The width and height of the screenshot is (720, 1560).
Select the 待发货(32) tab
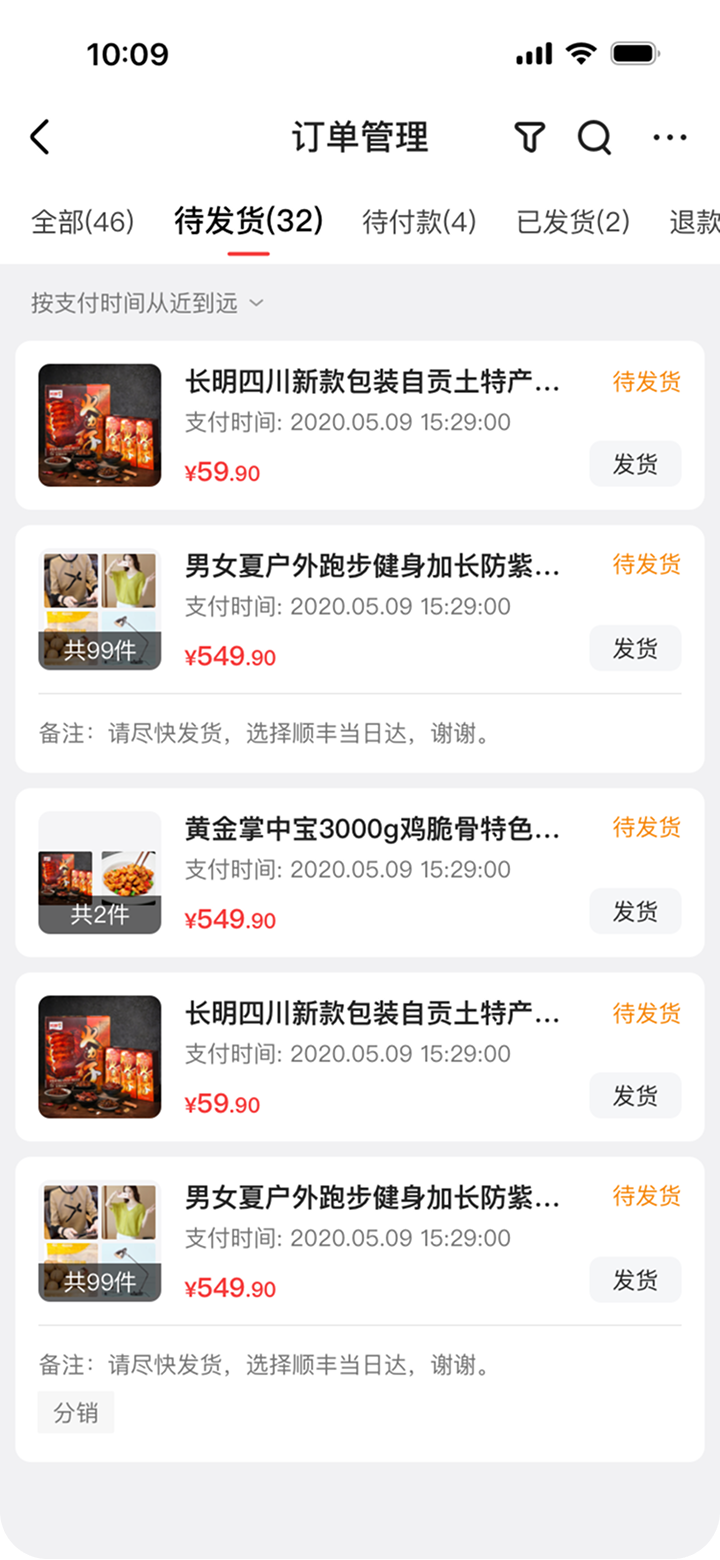coord(248,221)
